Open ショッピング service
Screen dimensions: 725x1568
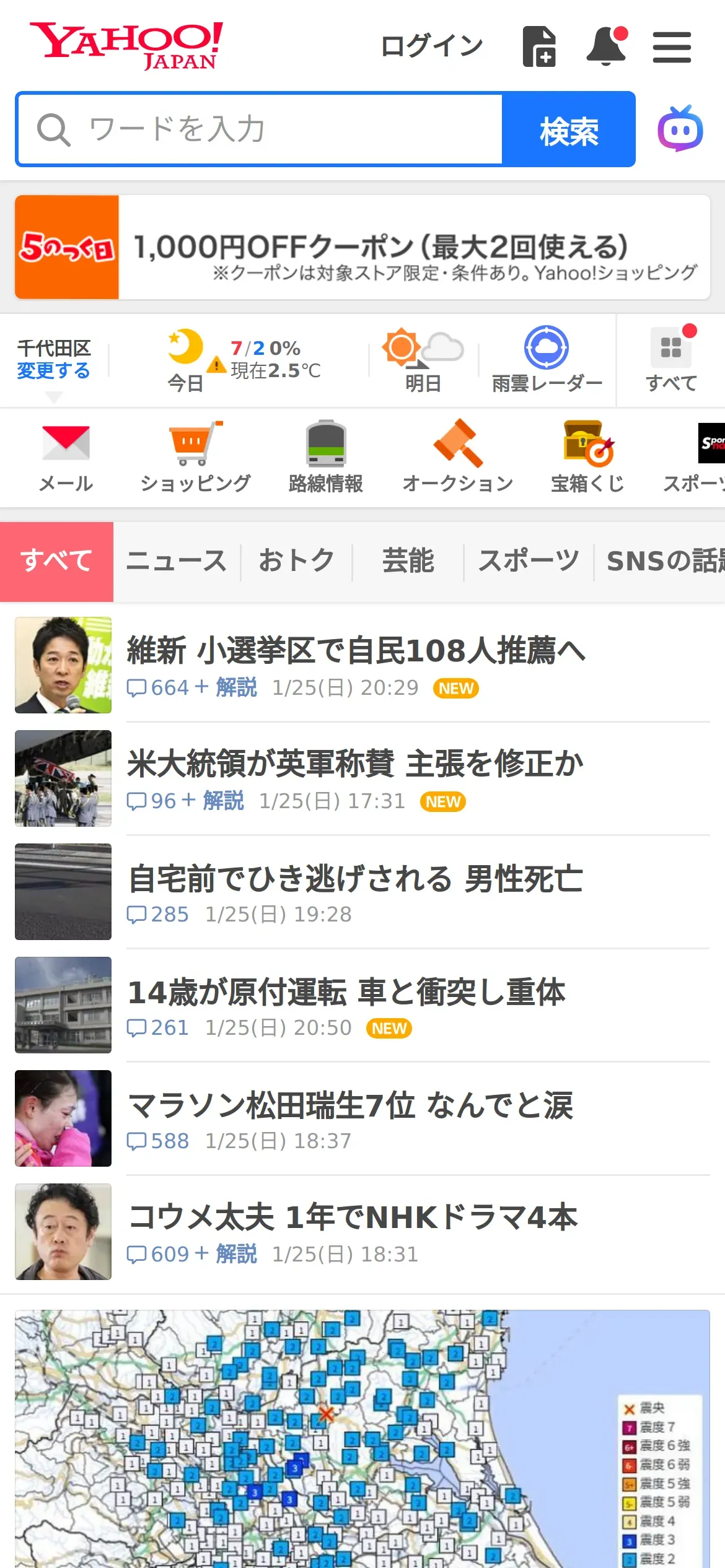(x=195, y=458)
